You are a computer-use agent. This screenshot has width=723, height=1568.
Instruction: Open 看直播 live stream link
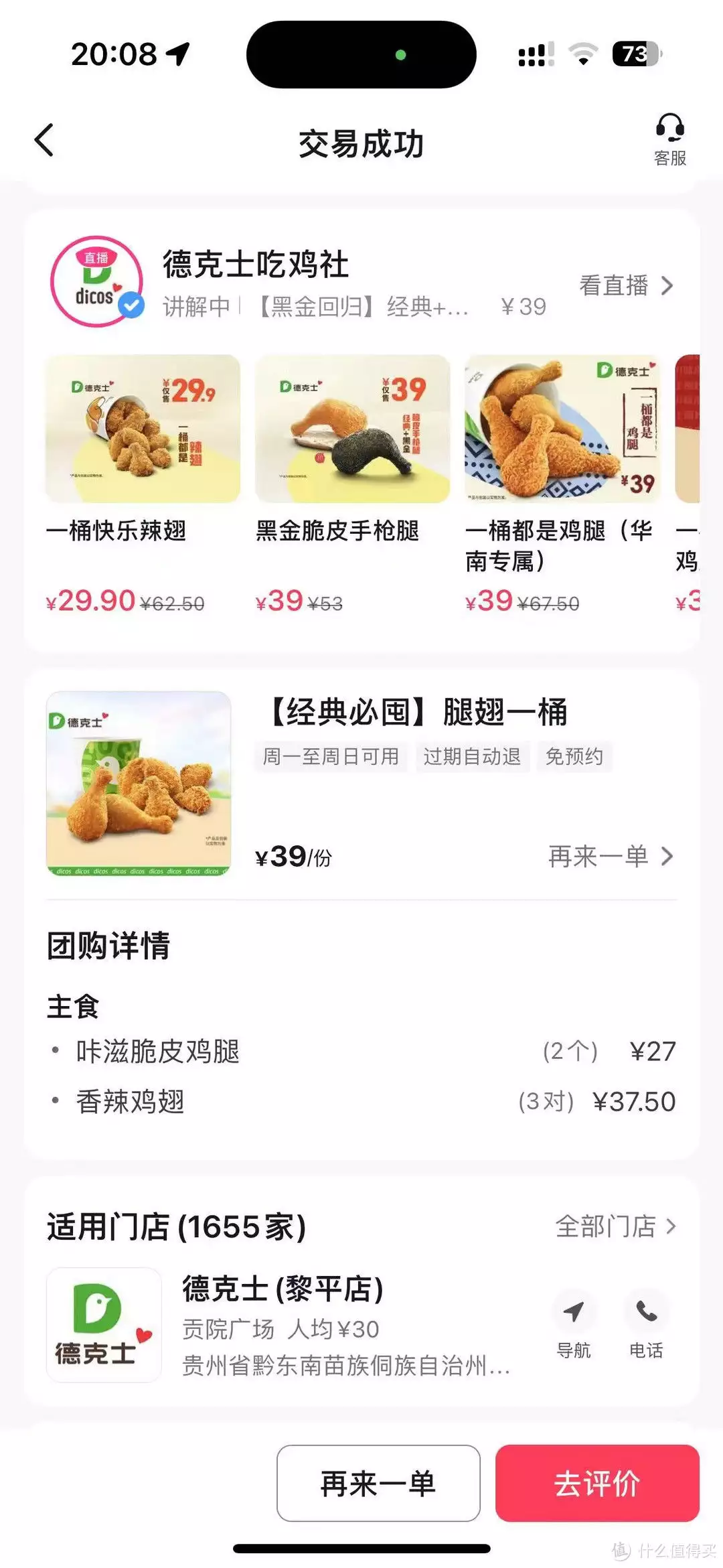pos(626,286)
